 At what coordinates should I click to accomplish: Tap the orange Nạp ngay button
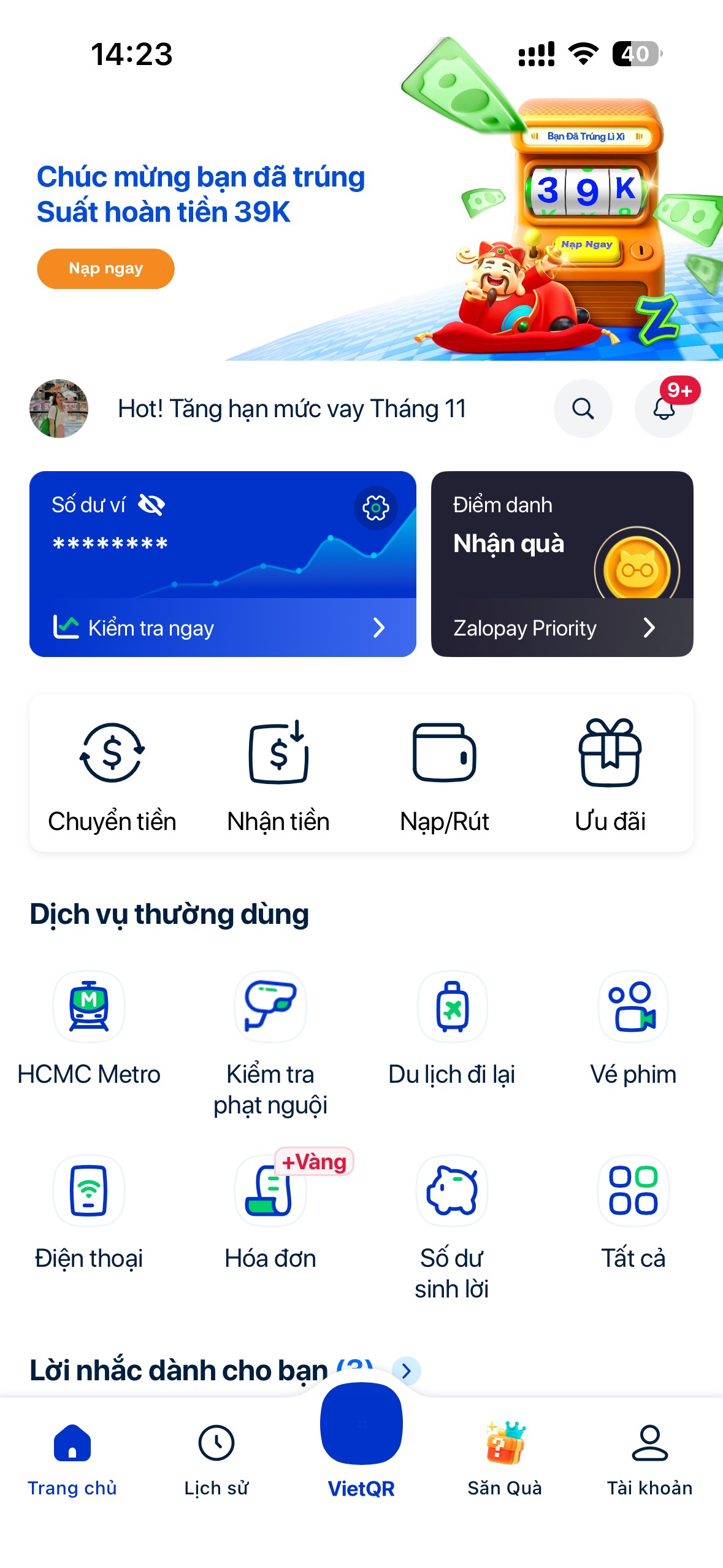(x=105, y=269)
